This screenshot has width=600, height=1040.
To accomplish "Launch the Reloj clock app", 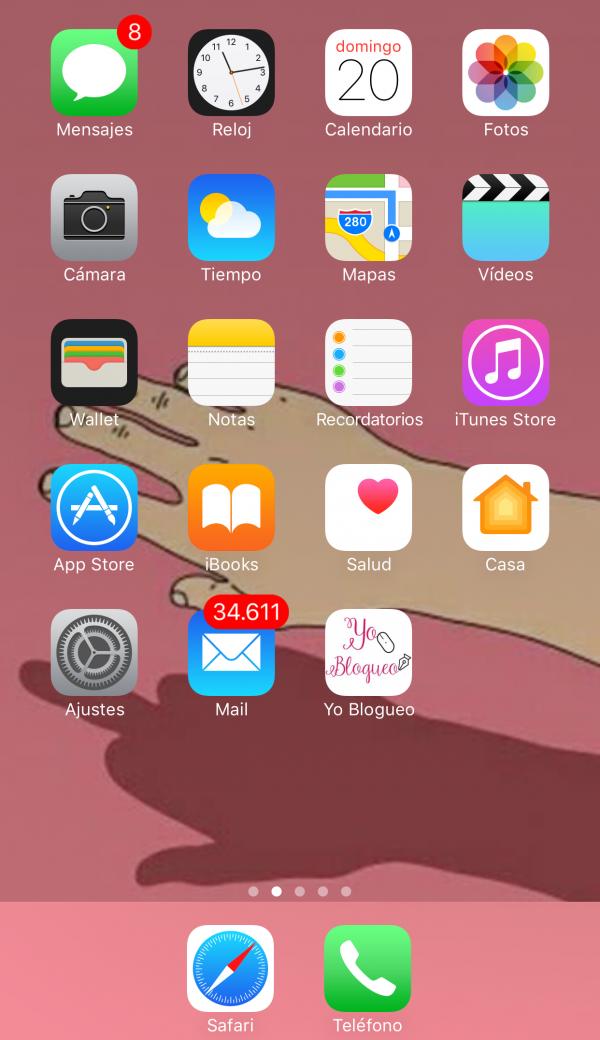I will 231,73.
